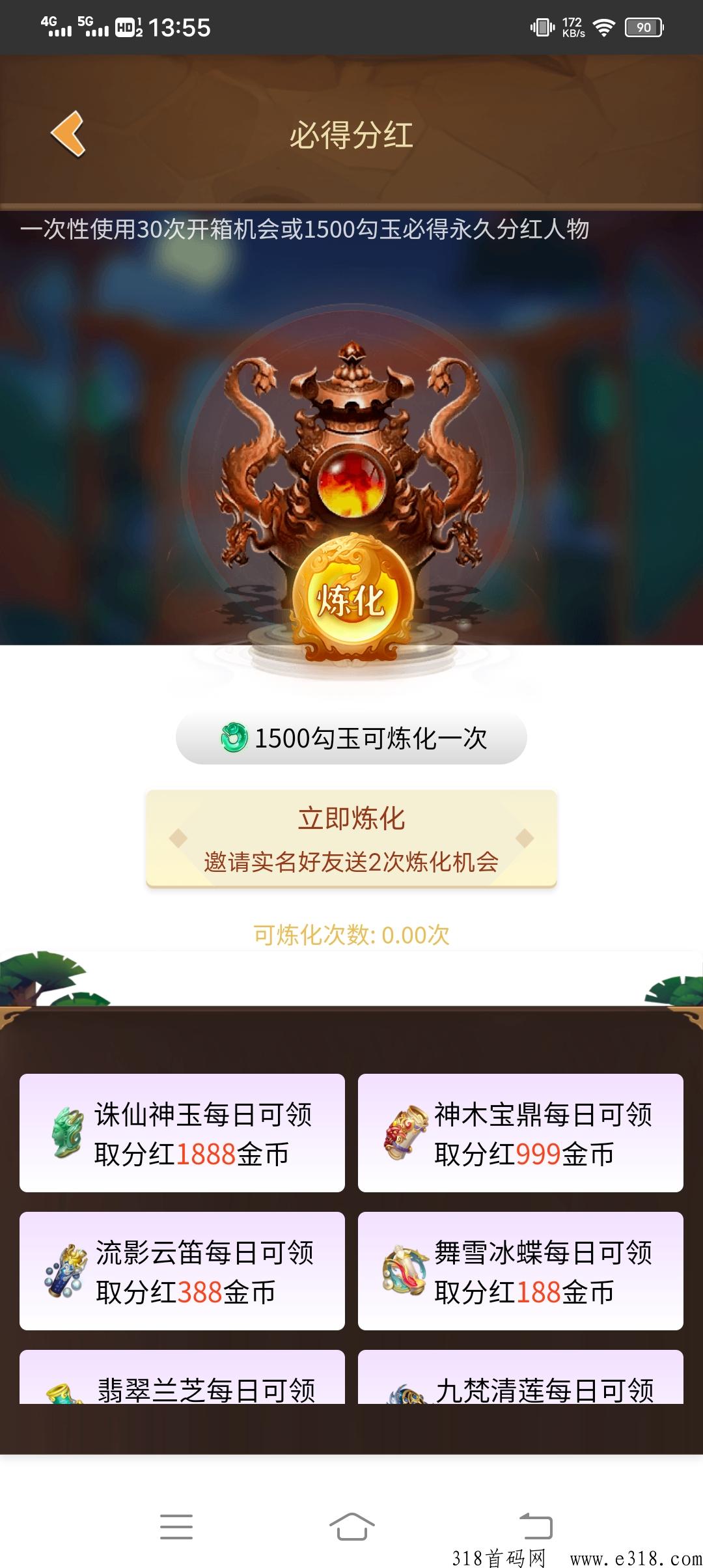703x1568 pixels.
Task: Tap the 1500勾玉可炼化一次 pill banner
Action: (351, 738)
